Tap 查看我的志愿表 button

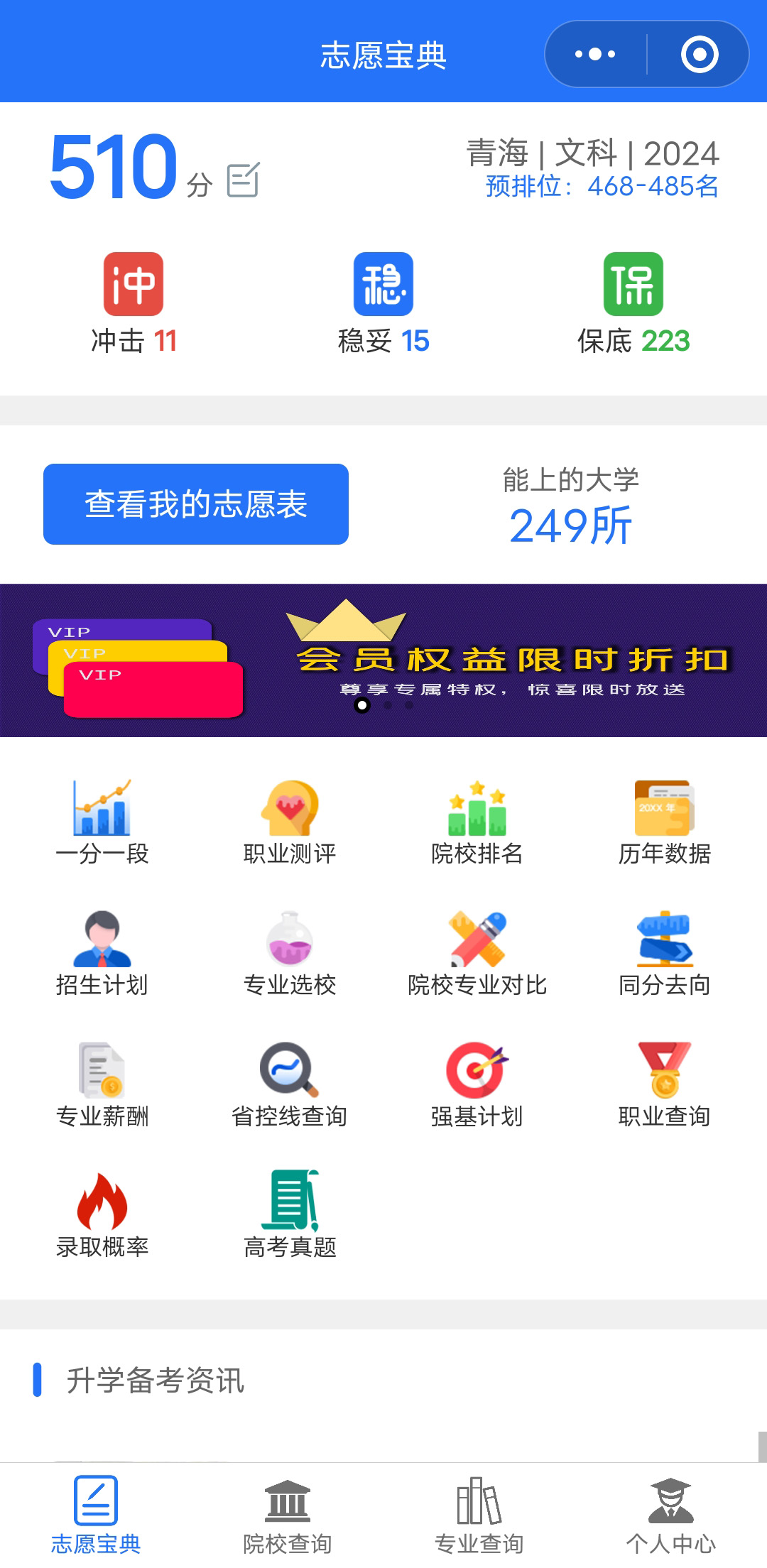tap(196, 504)
